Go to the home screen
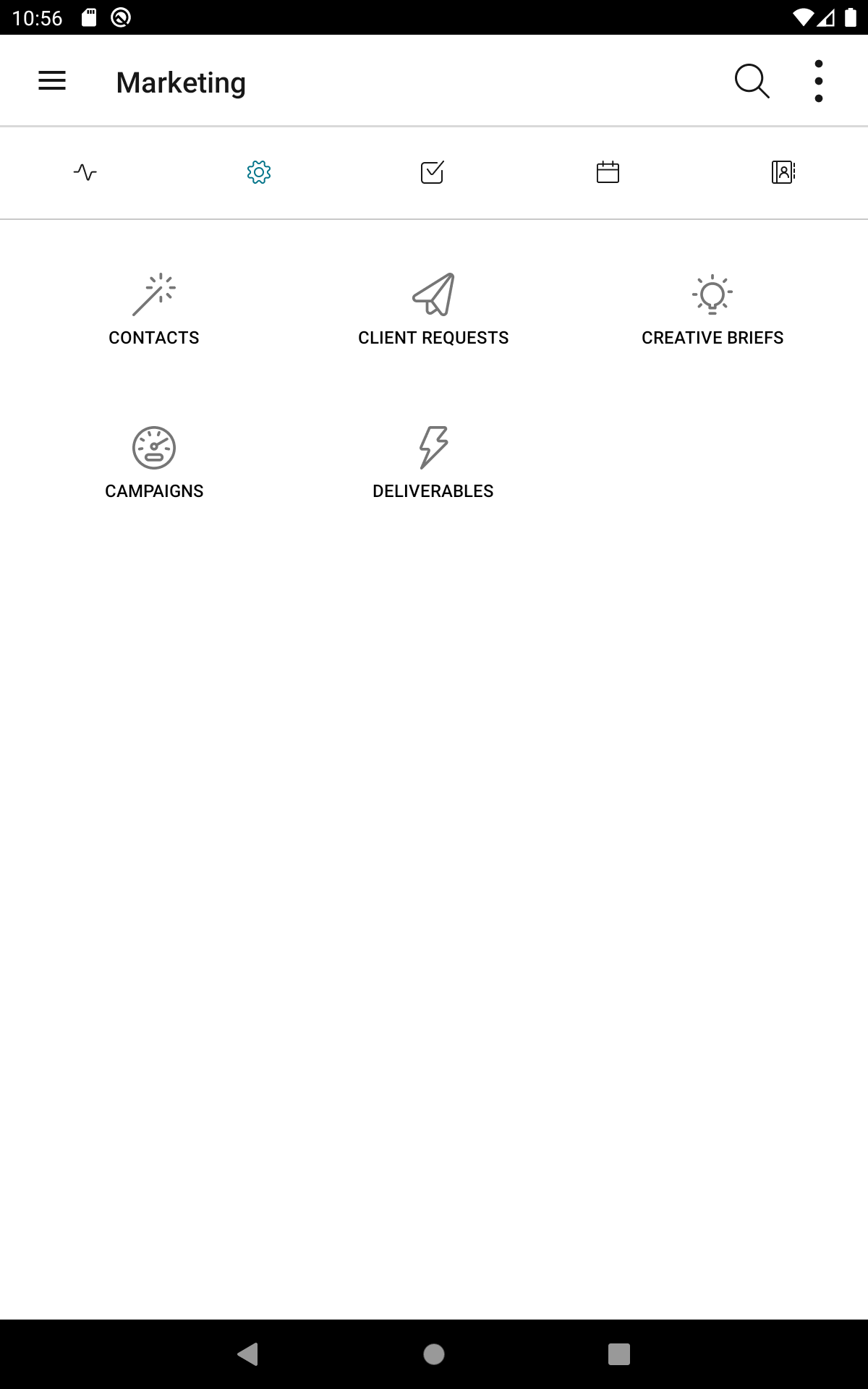Screen dimensions: 868x1389 (x=434, y=1354)
